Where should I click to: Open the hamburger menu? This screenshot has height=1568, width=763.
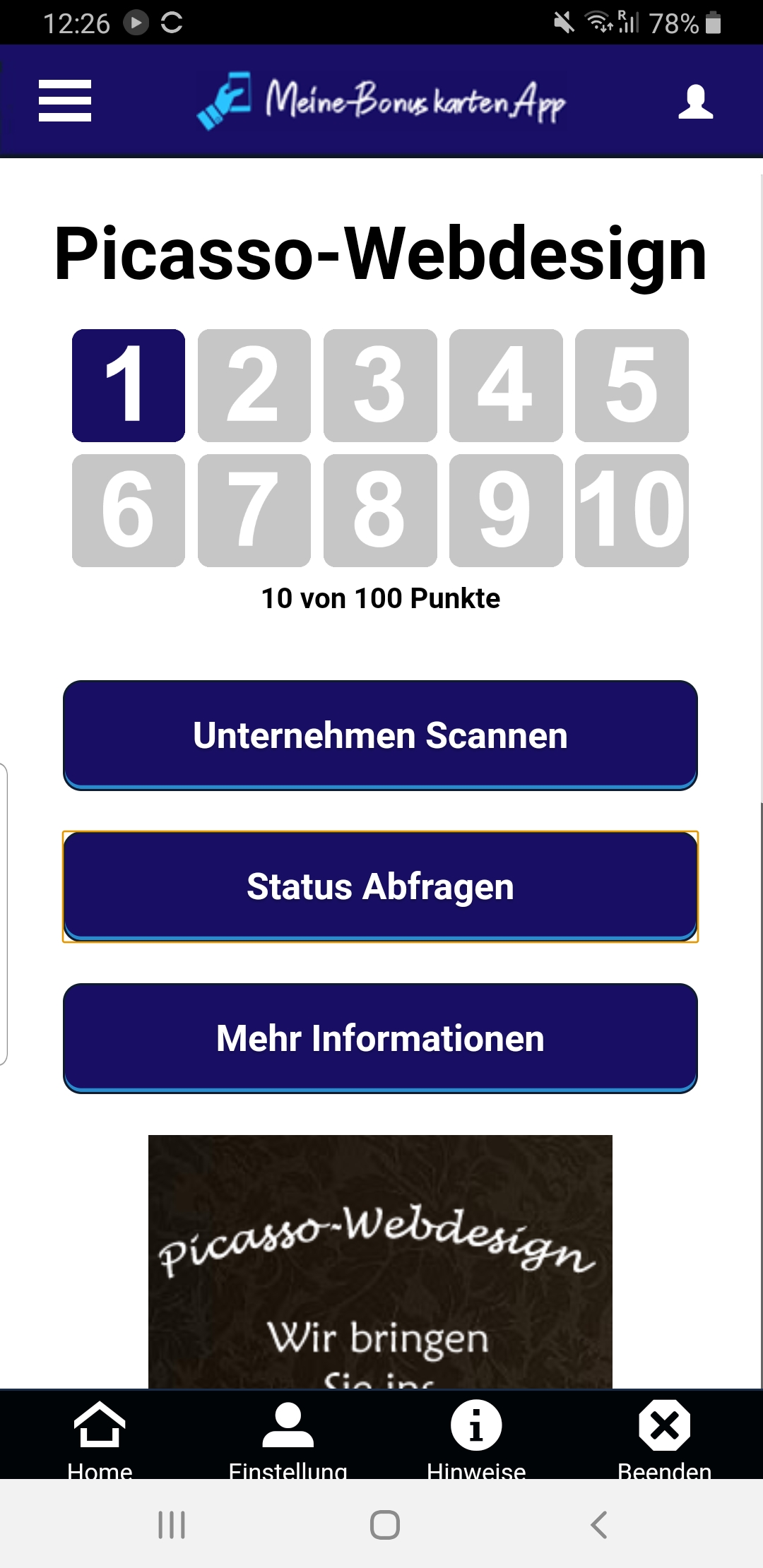coord(65,100)
